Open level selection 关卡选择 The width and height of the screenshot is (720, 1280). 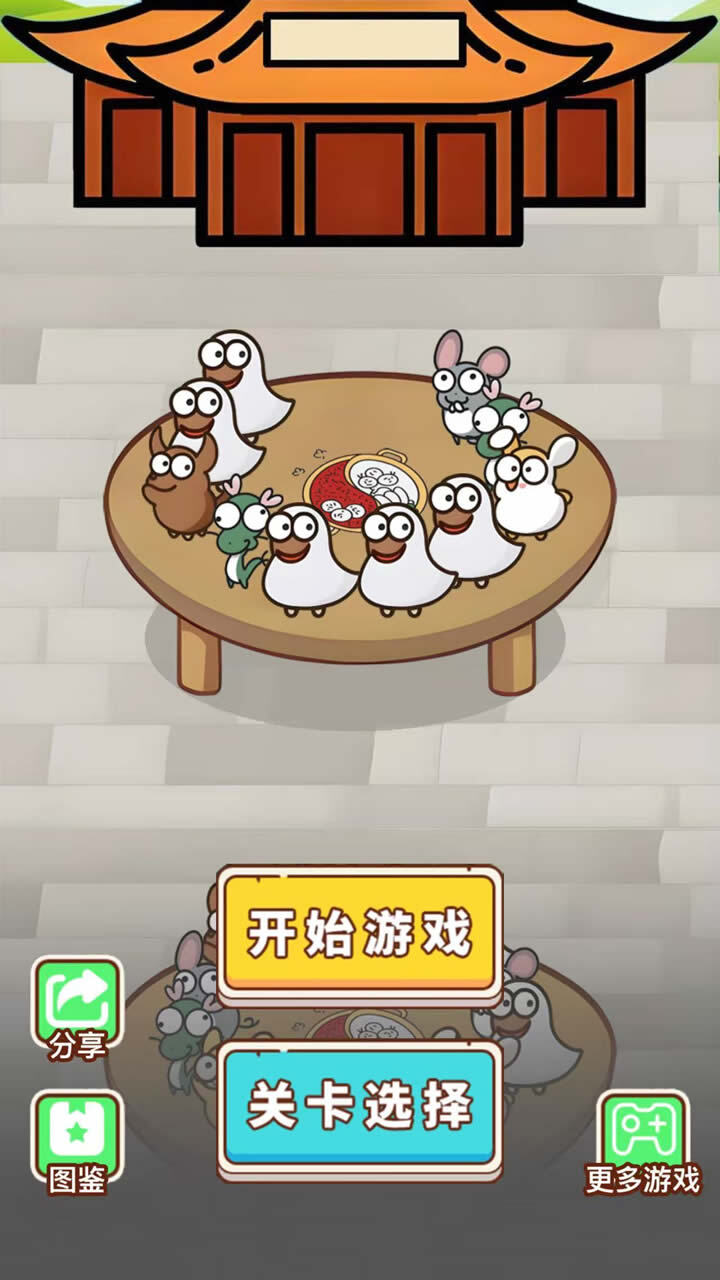point(360,1107)
